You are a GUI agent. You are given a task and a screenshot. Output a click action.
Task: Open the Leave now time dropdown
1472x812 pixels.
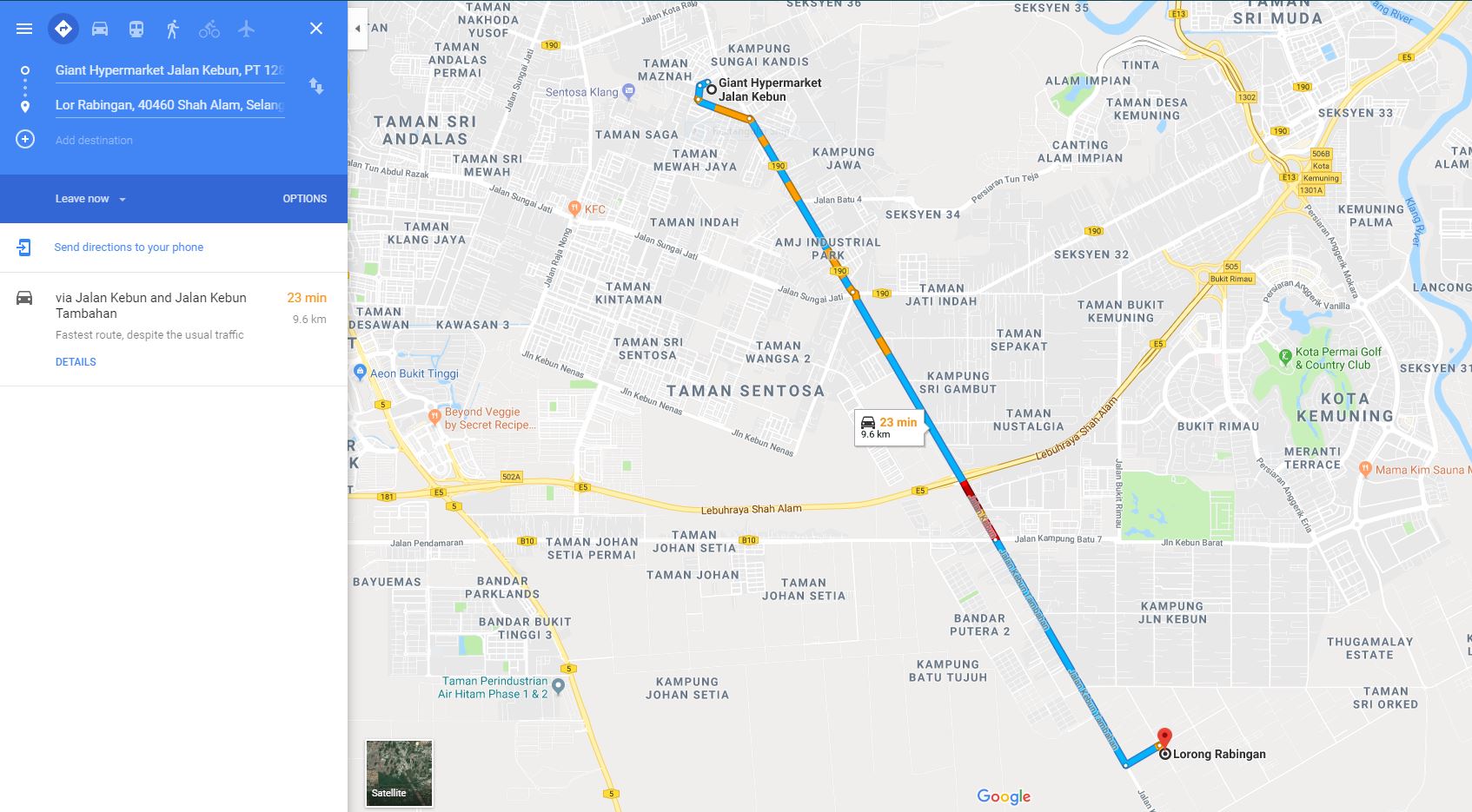(90, 199)
